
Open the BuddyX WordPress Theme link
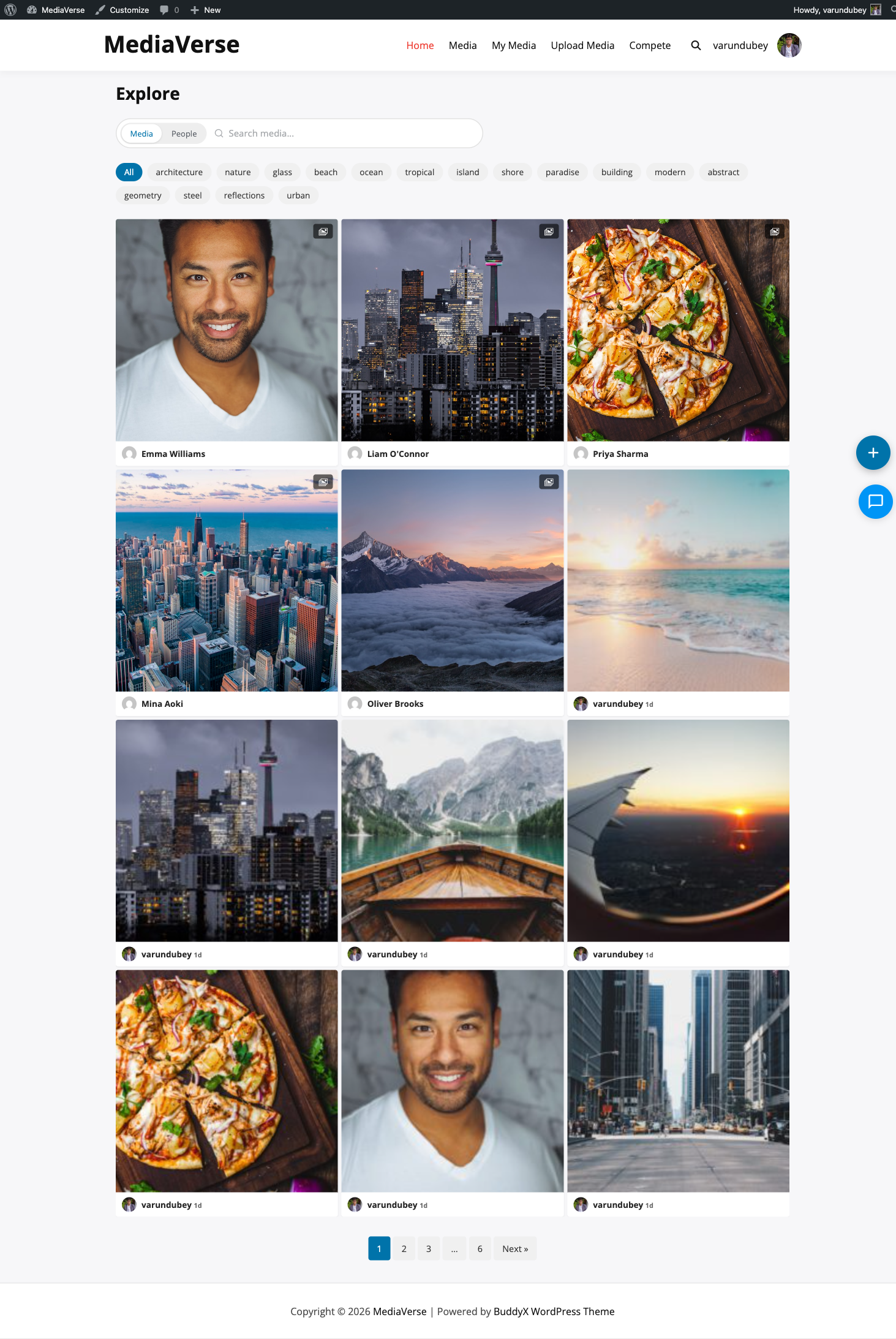click(554, 1311)
